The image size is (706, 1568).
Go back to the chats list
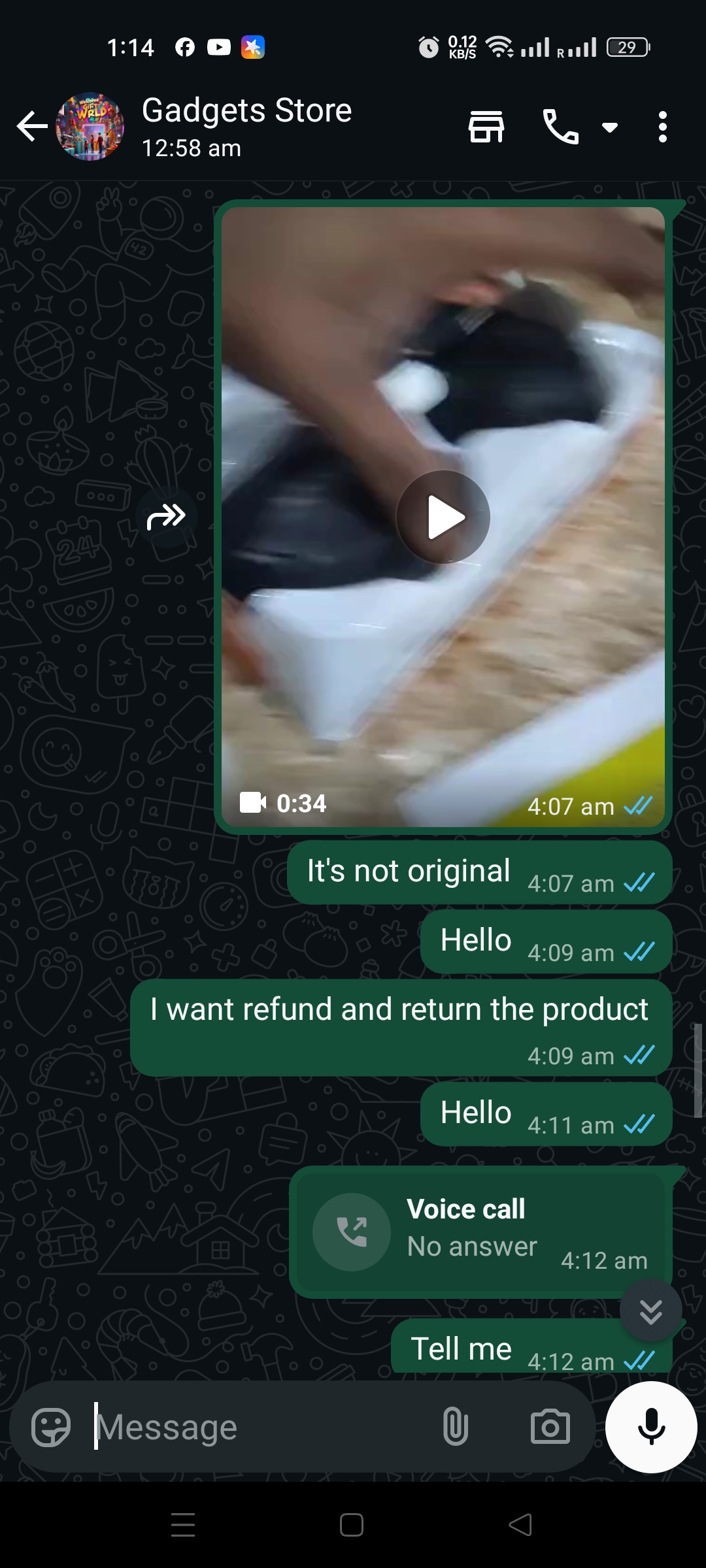click(x=32, y=126)
